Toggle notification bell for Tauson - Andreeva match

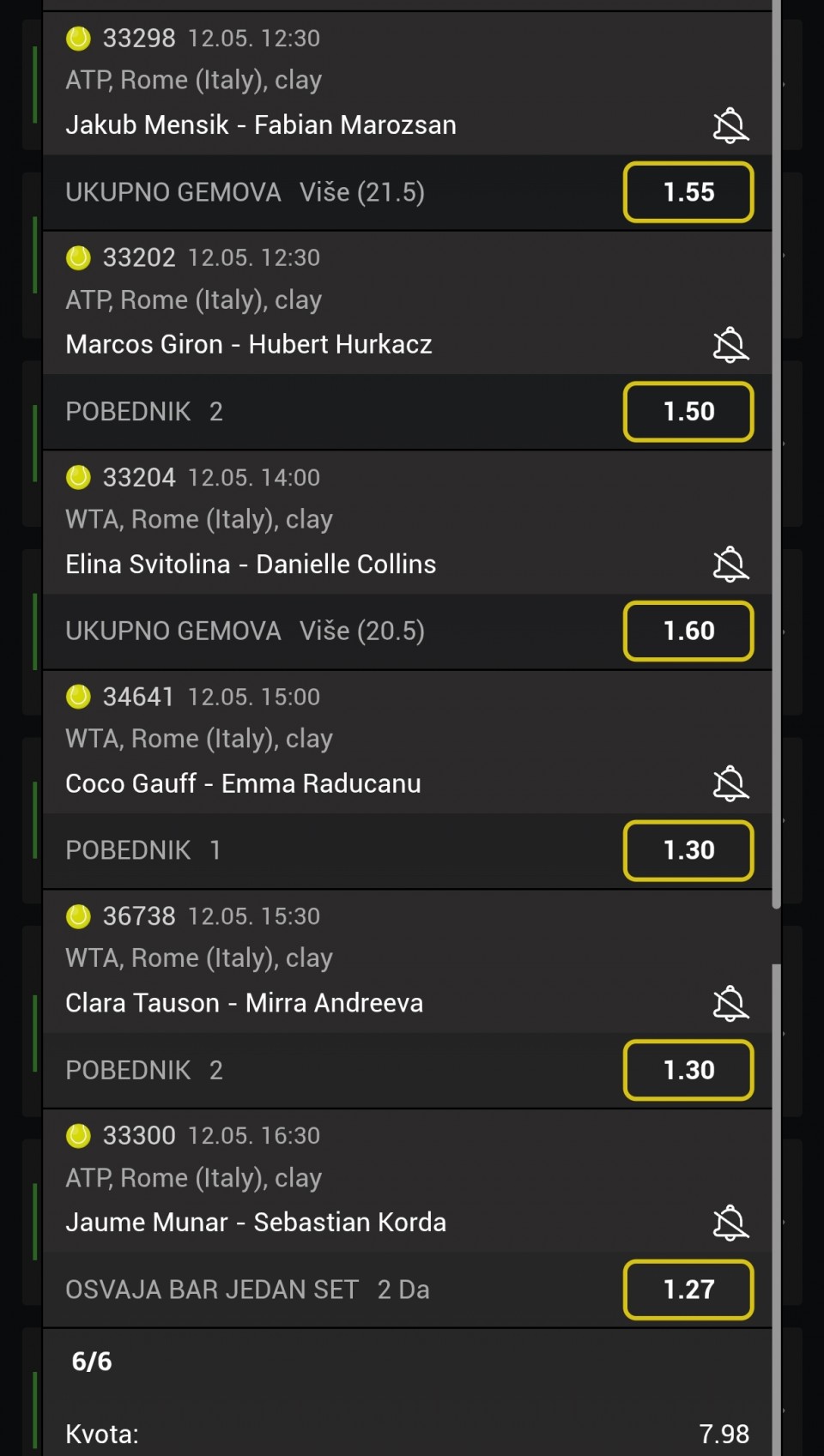(x=730, y=1003)
